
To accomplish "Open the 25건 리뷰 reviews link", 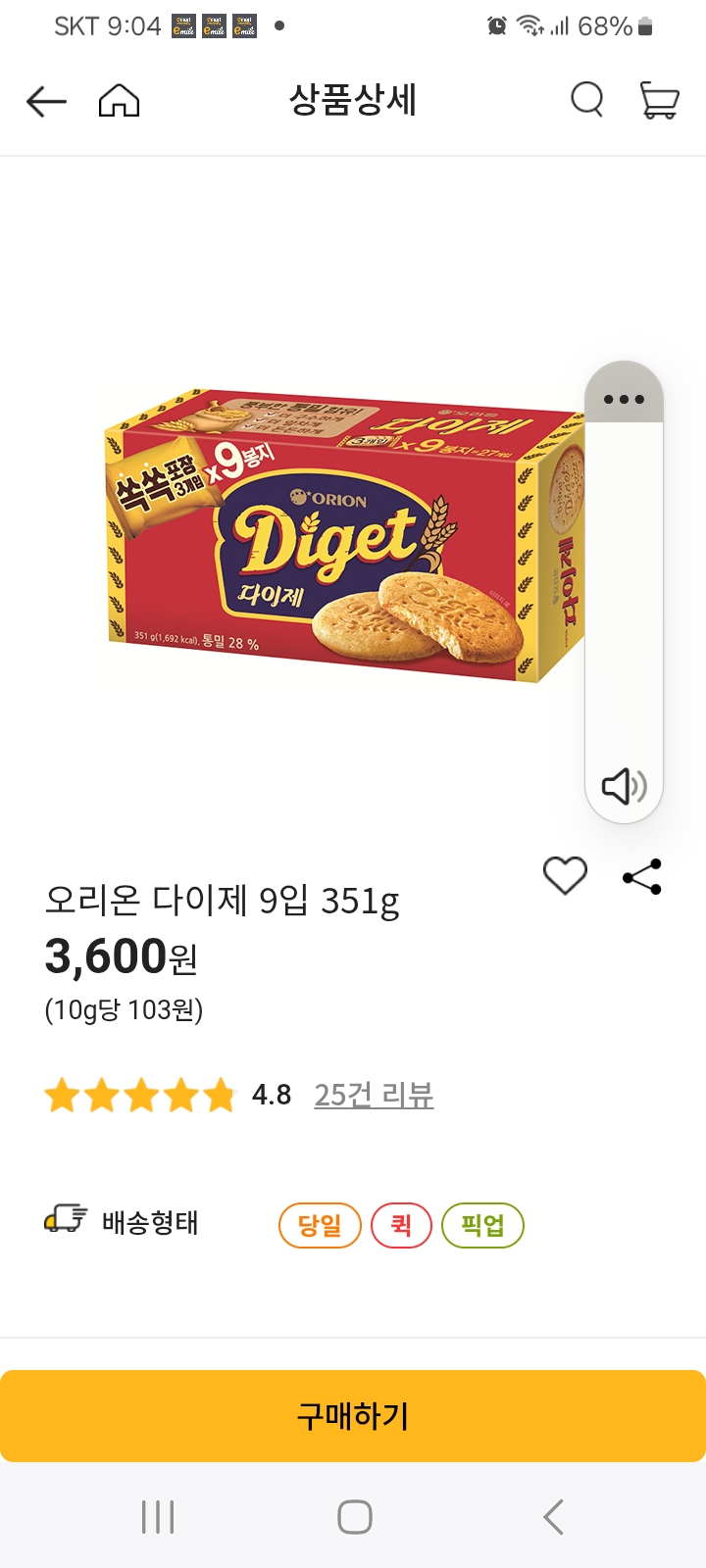I will 374,1096.
